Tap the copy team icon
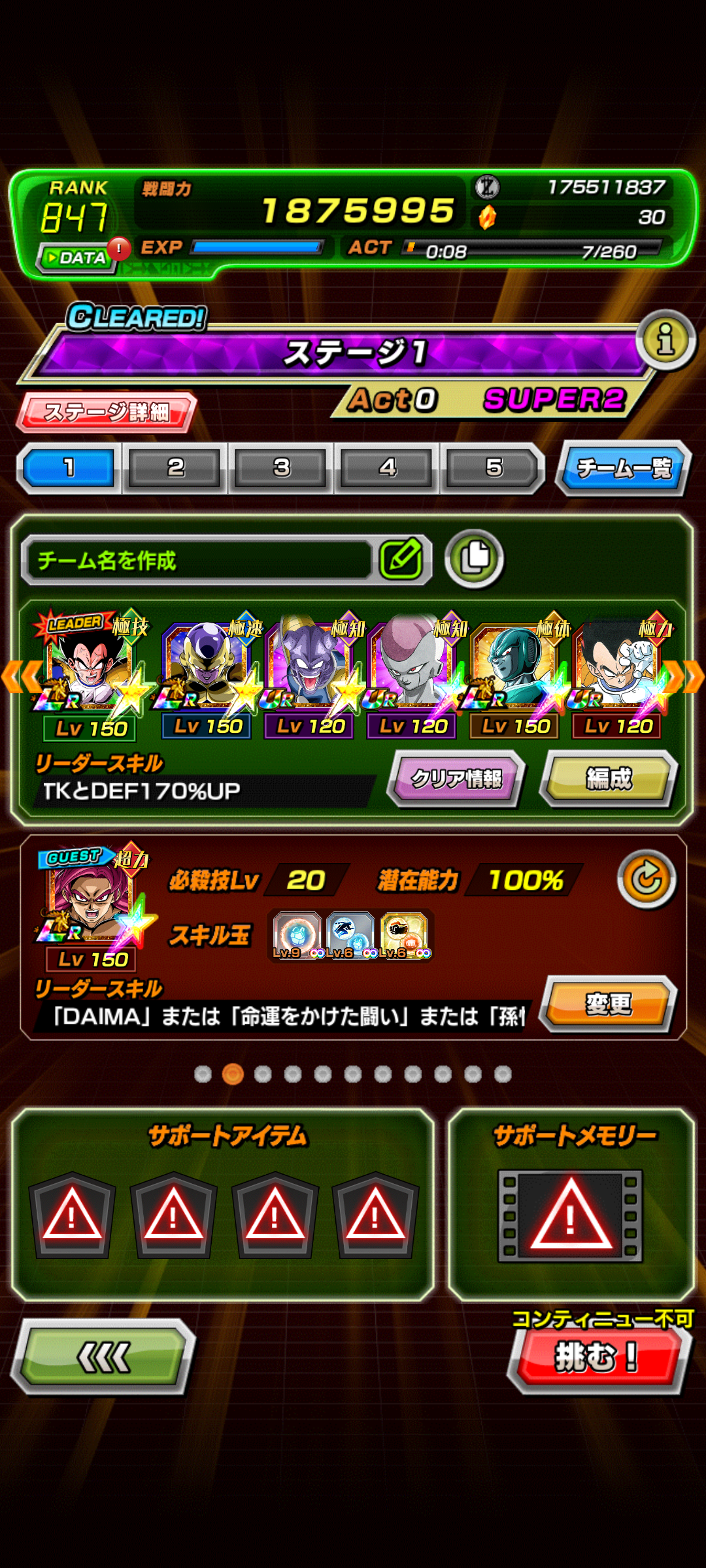706x1568 pixels. [x=475, y=559]
